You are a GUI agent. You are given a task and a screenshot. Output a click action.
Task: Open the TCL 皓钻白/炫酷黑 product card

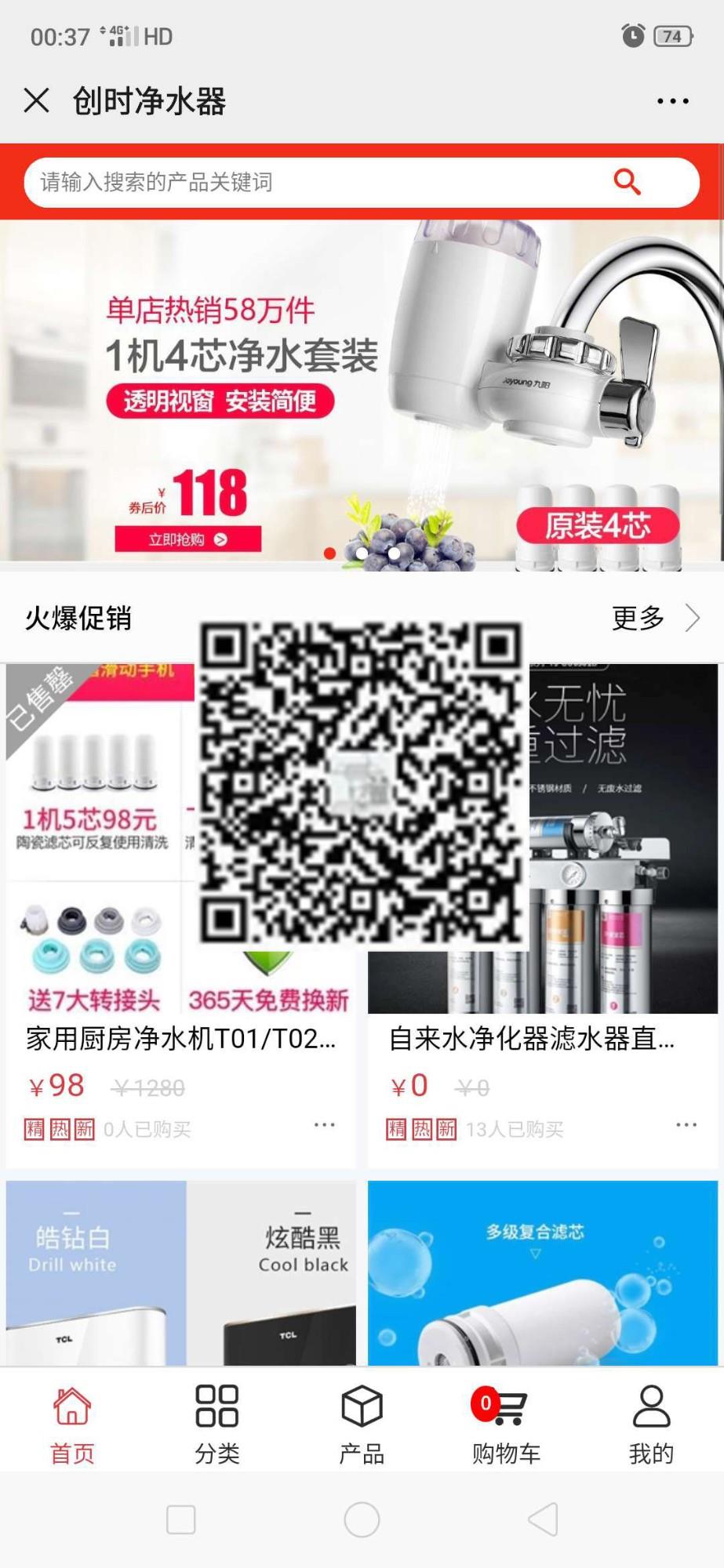point(180,1274)
